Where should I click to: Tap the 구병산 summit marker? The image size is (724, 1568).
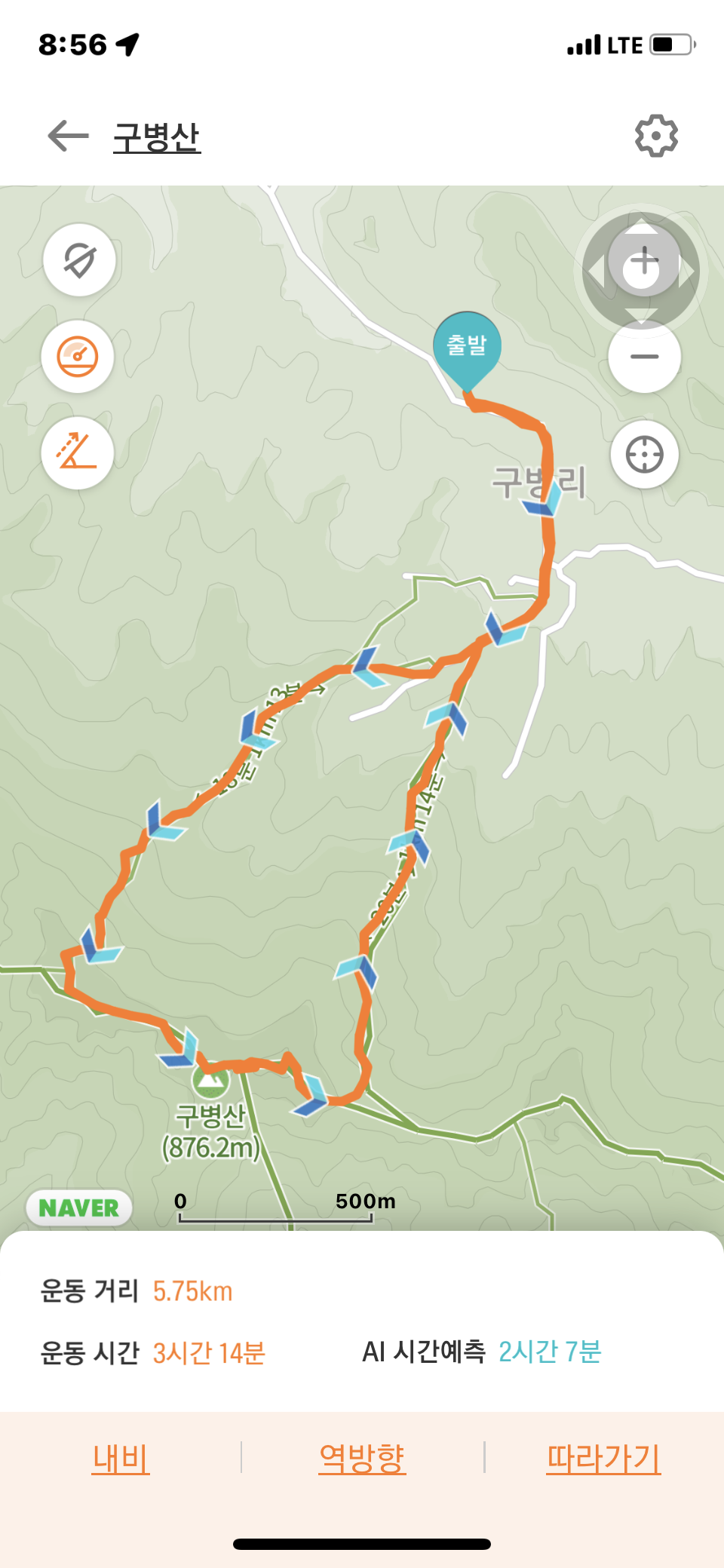pyautogui.click(x=210, y=1082)
